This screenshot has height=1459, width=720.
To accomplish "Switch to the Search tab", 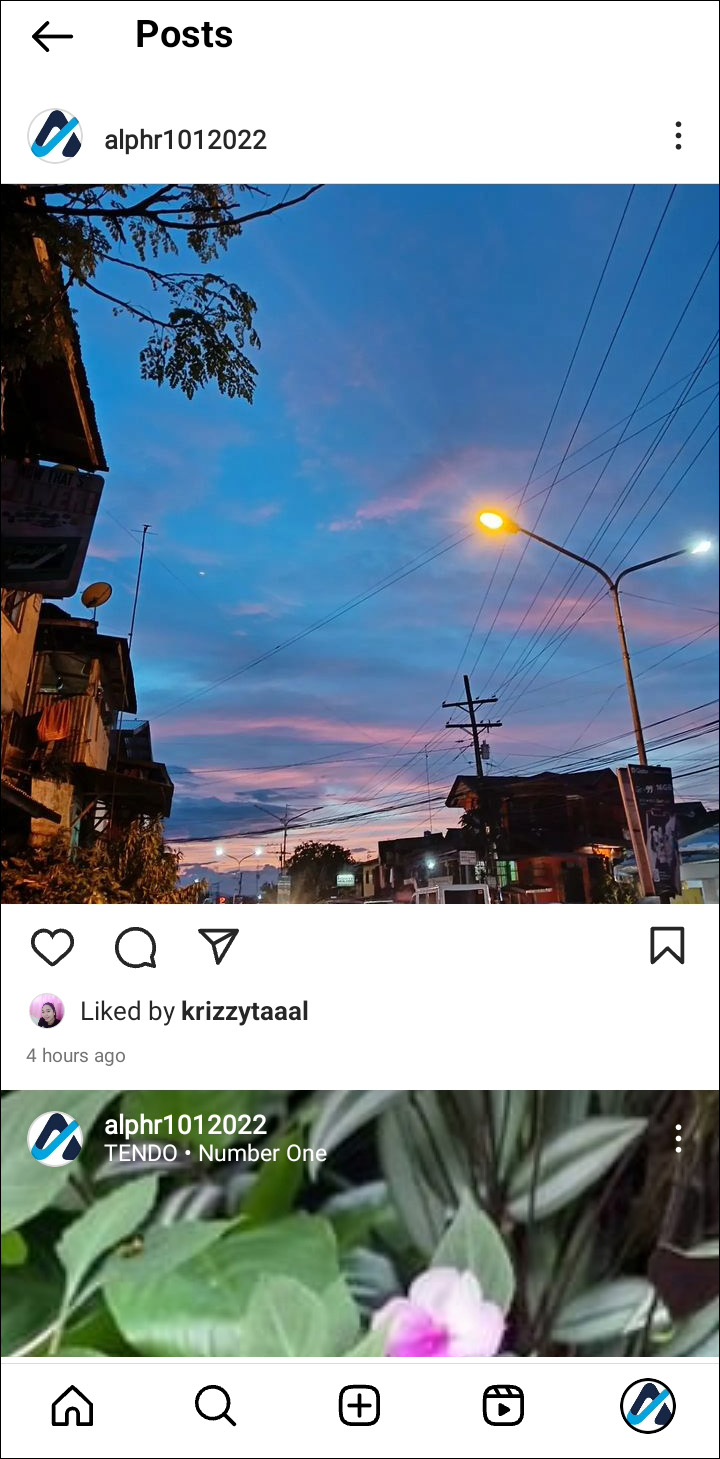I will (215, 1406).
